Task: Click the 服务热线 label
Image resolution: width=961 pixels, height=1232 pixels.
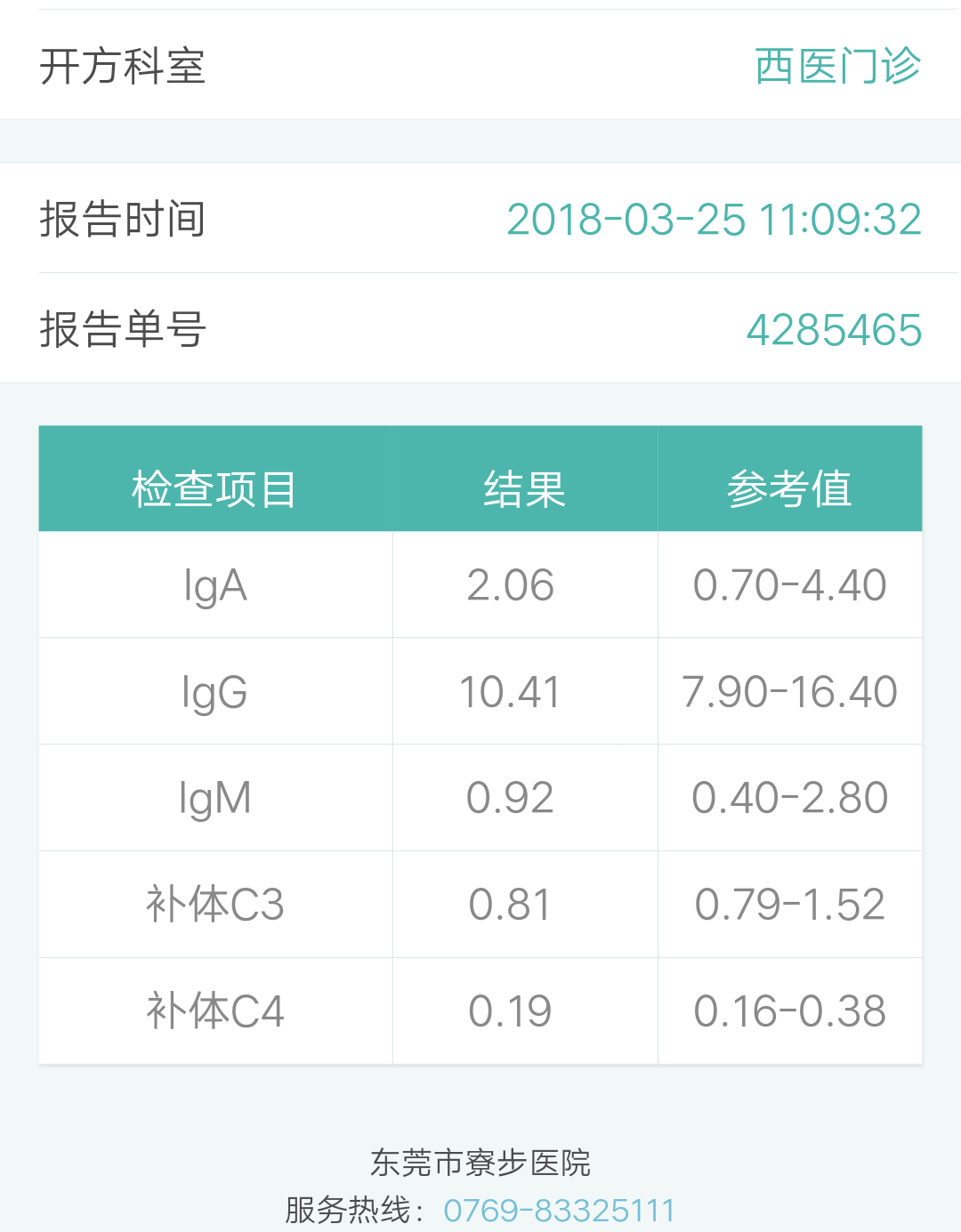Action: (x=350, y=1208)
